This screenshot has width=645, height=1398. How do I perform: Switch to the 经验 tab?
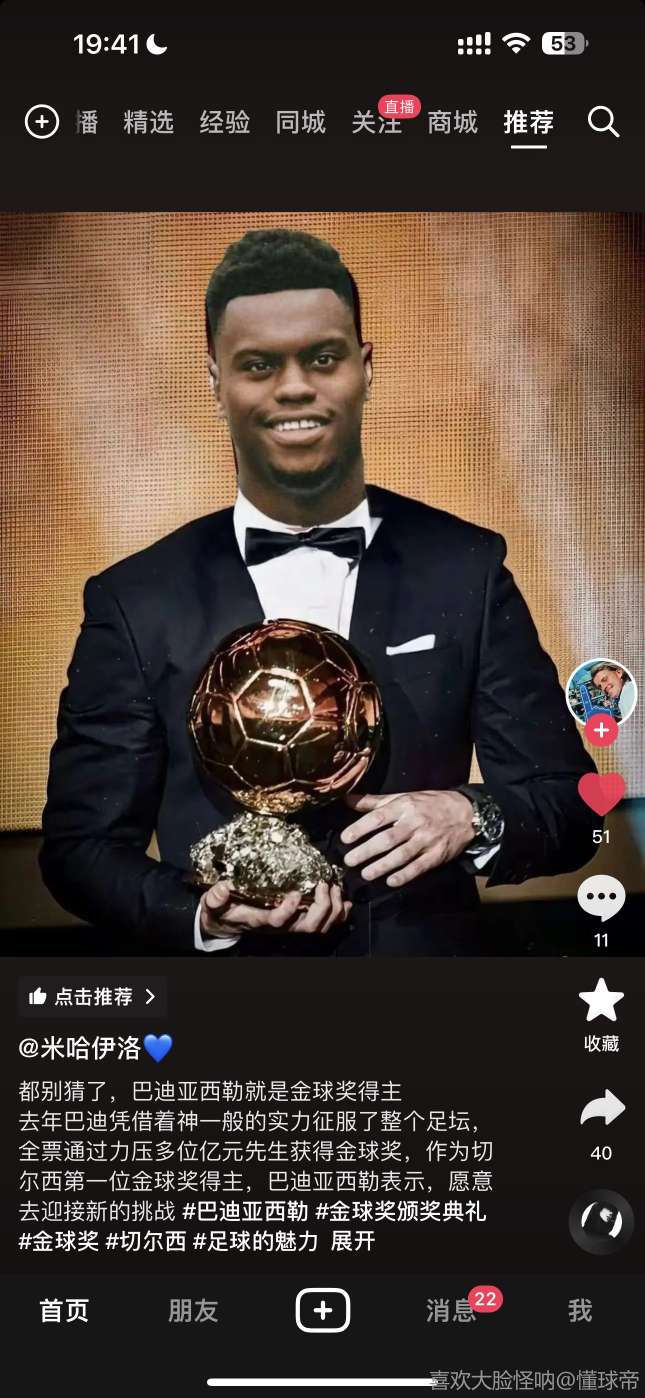point(224,123)
